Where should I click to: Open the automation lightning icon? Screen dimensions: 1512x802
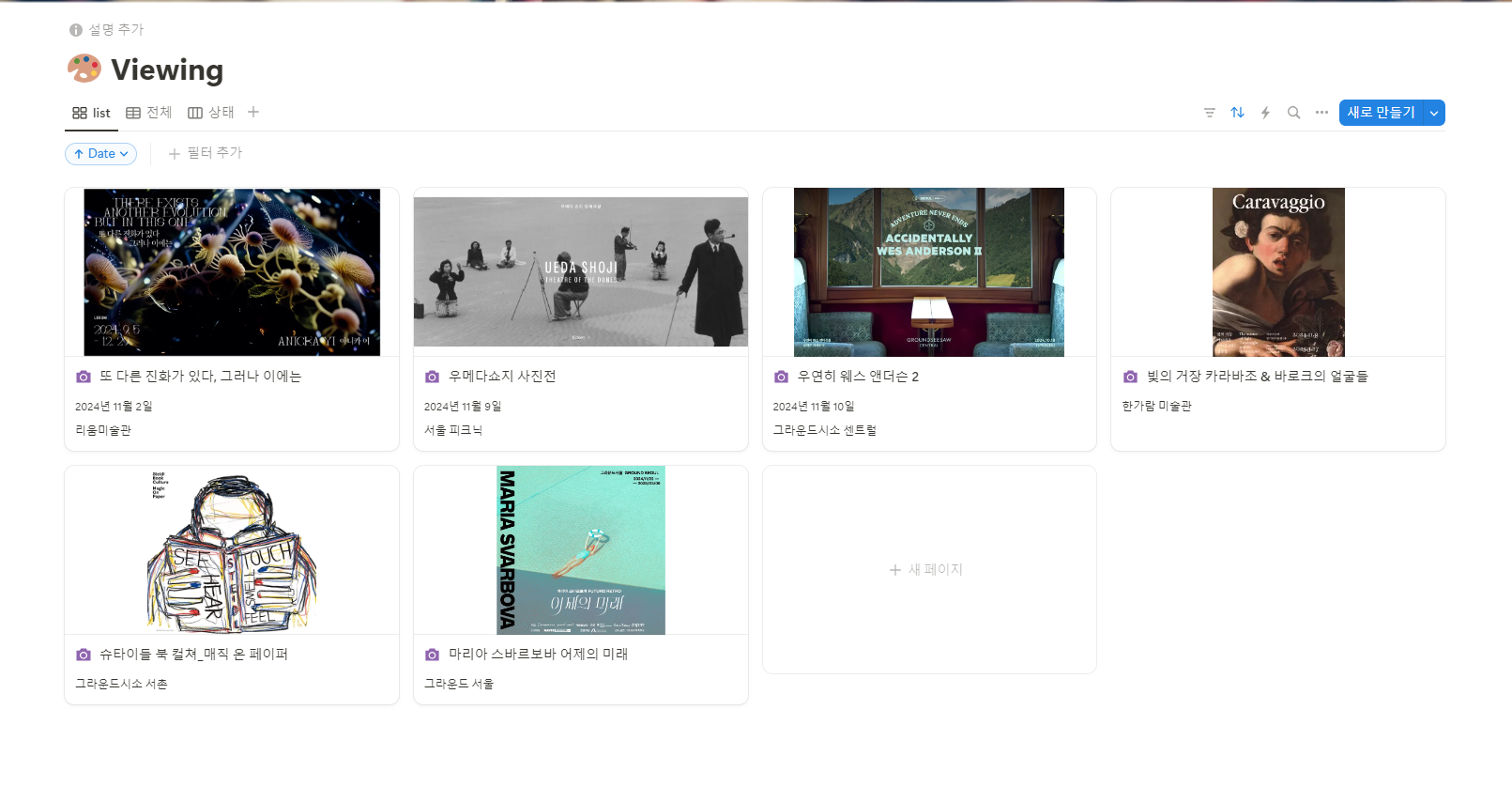click(1265, 113)
